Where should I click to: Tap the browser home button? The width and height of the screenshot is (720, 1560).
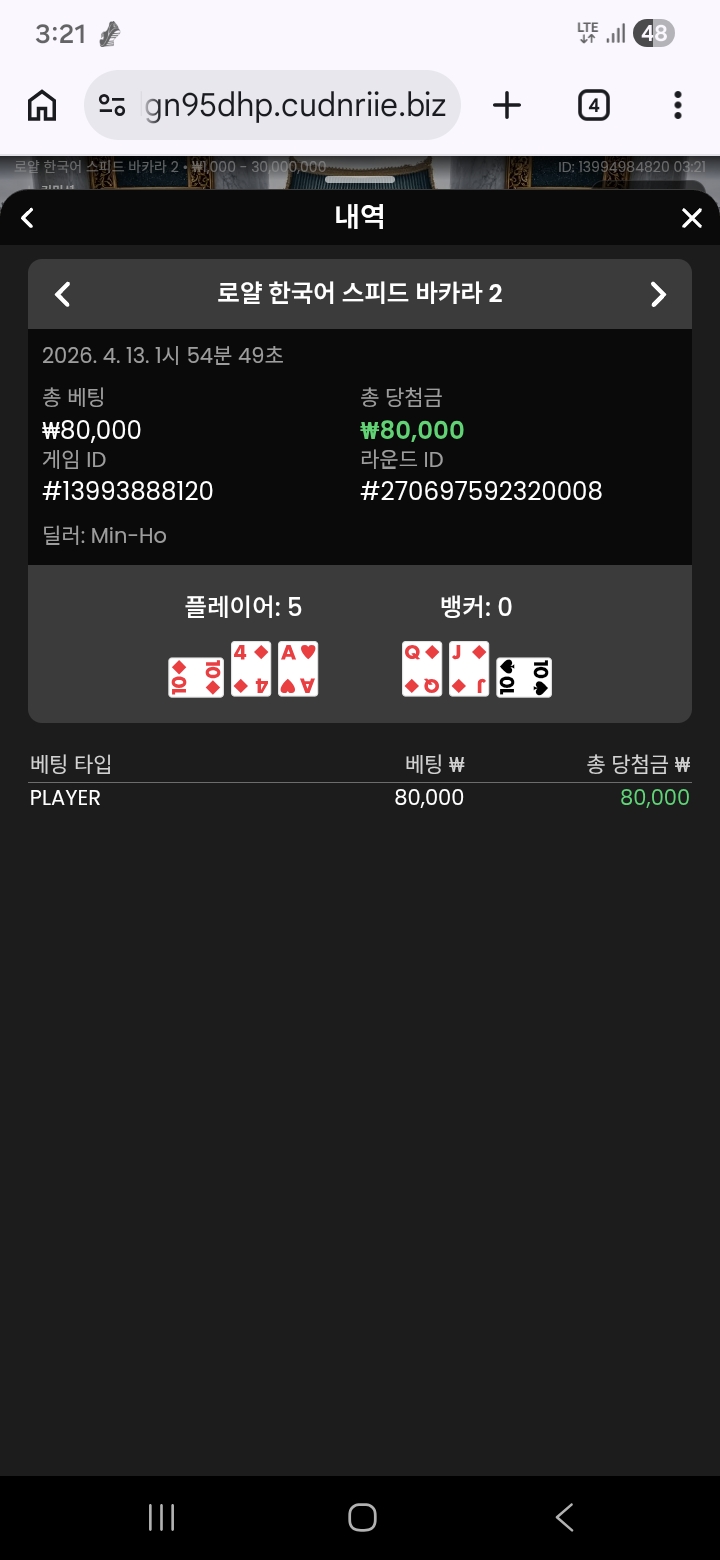pyautogui.click(x=42, y=105)
